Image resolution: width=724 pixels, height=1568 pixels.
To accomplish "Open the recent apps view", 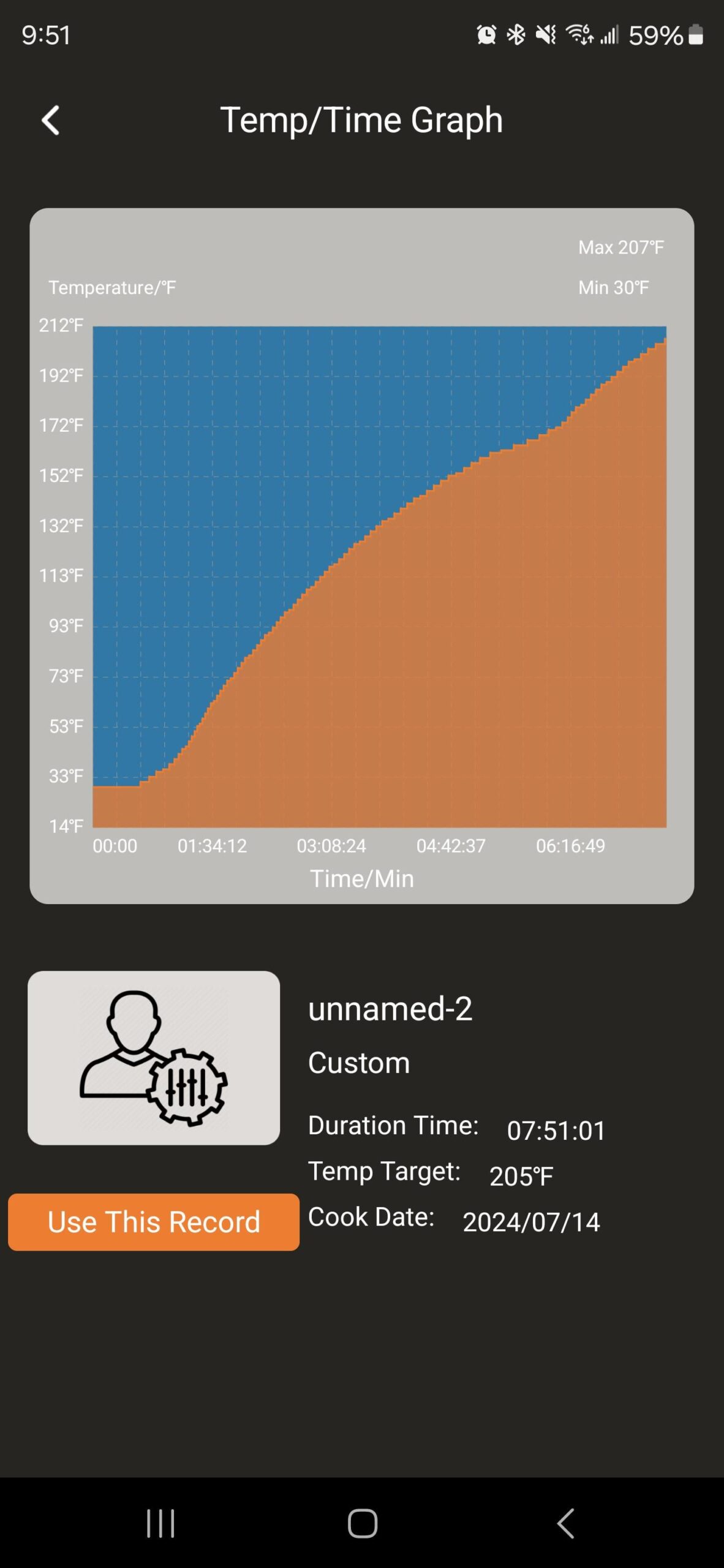I will pyautogui.click(x=160, y=1523).
